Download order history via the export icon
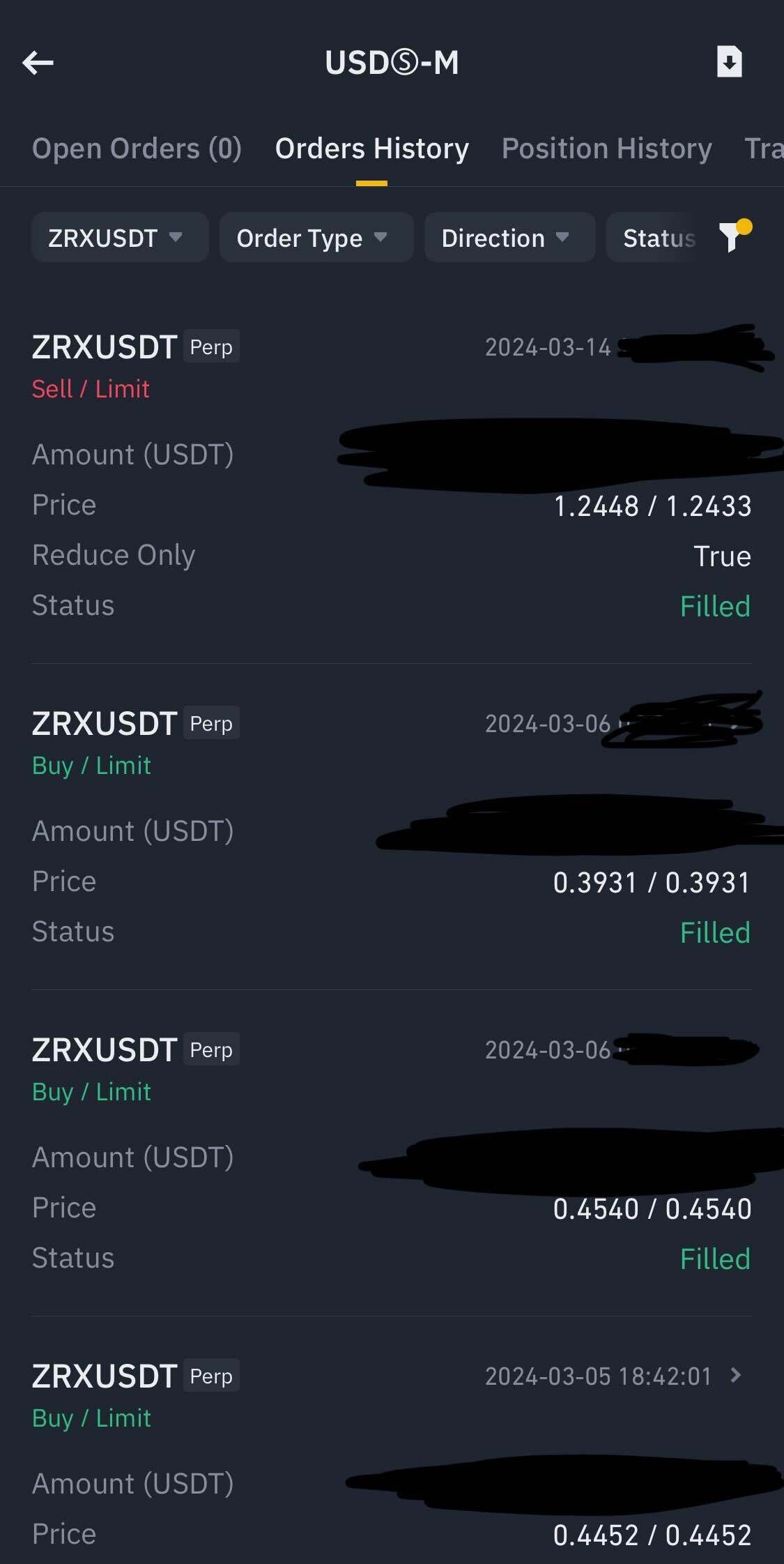 pyautogui.click(x=729, y=62)
